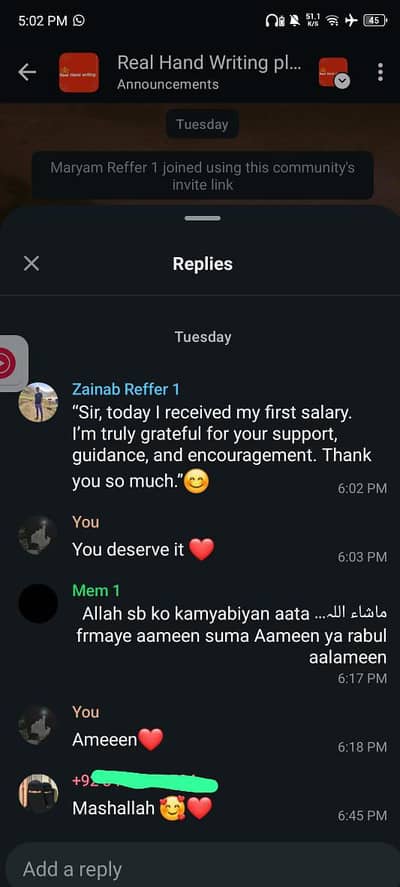400x887 pixels.
Task: Tap the floating red play widget
Action: [10, 363]
